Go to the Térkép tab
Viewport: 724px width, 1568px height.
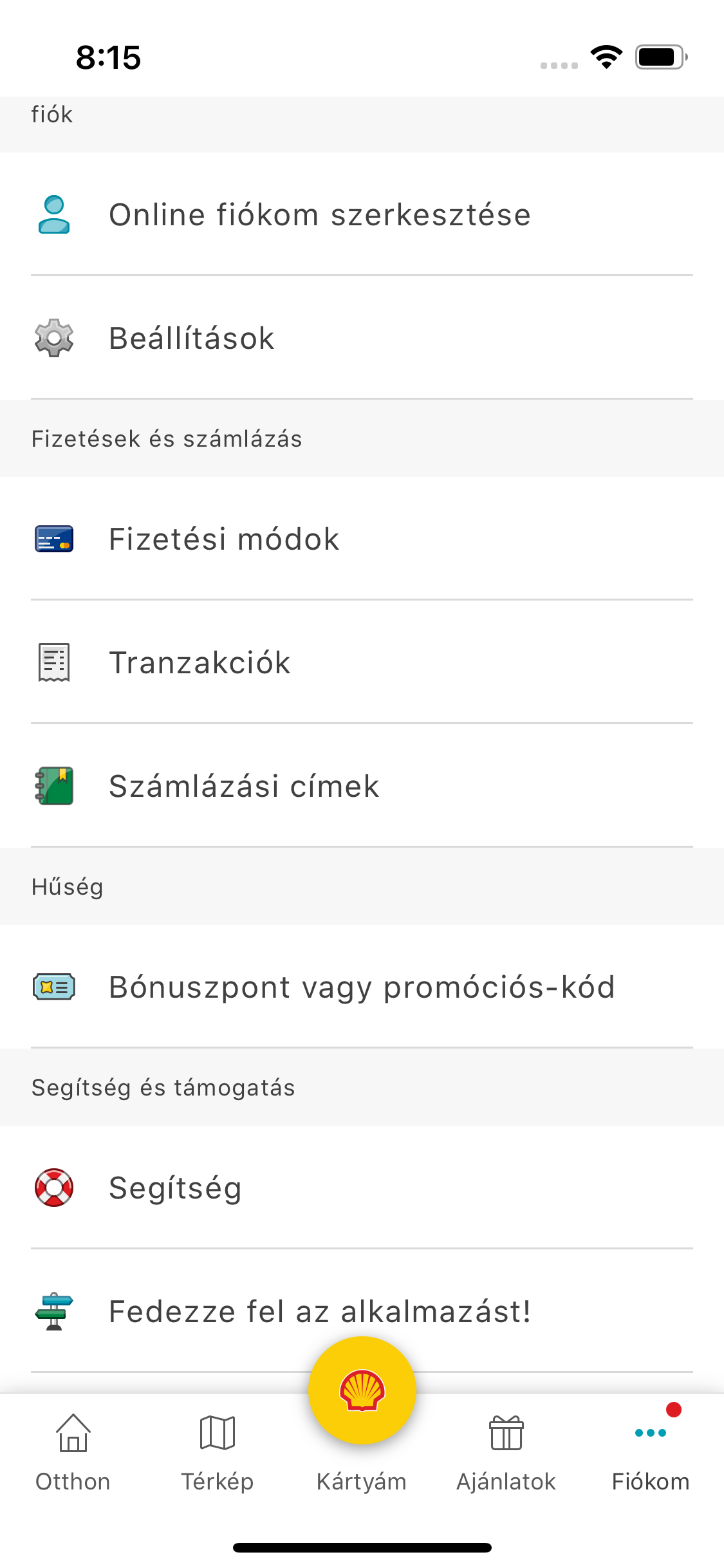pyautogui.click(x=218, y=1453)
